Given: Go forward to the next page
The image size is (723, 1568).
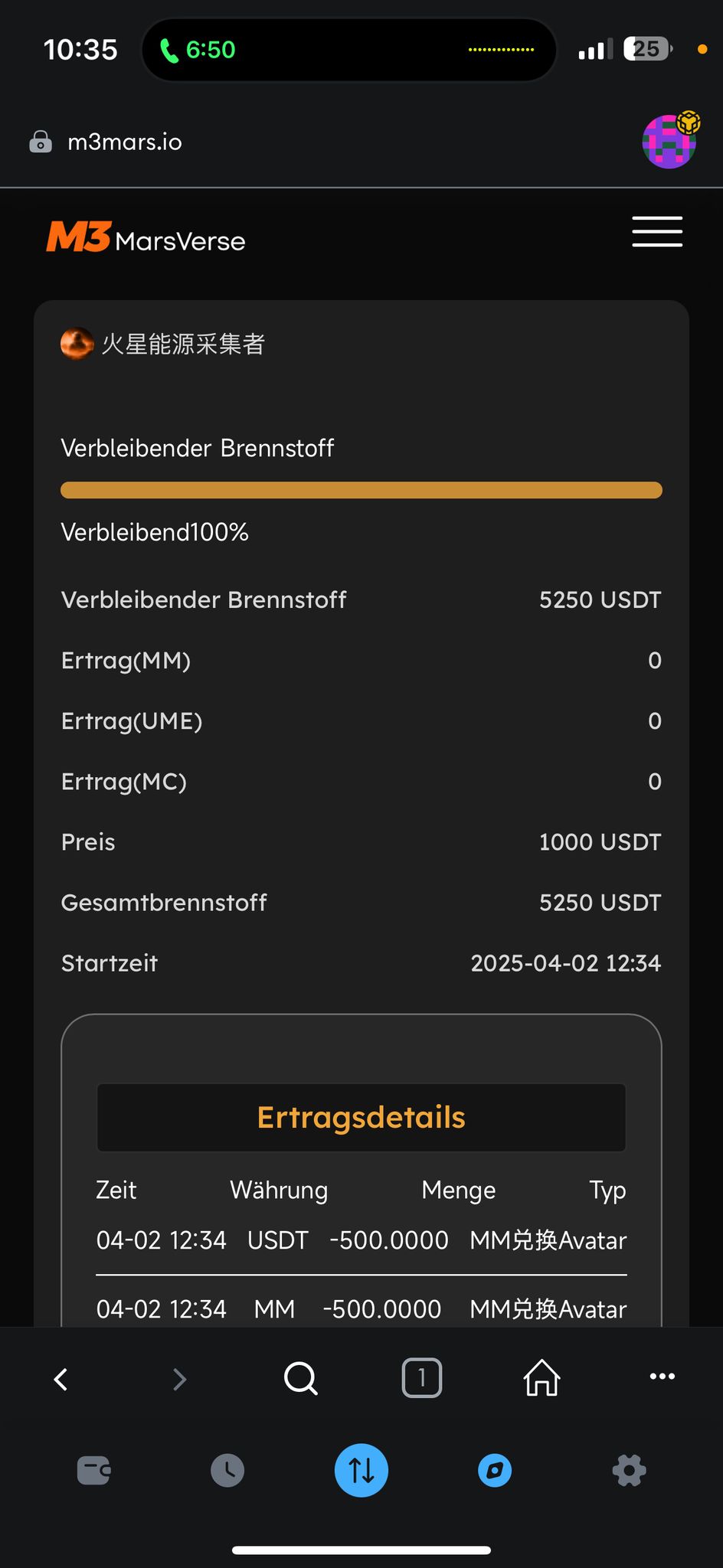Looking at the screenshot, I should pos(179,1379).
